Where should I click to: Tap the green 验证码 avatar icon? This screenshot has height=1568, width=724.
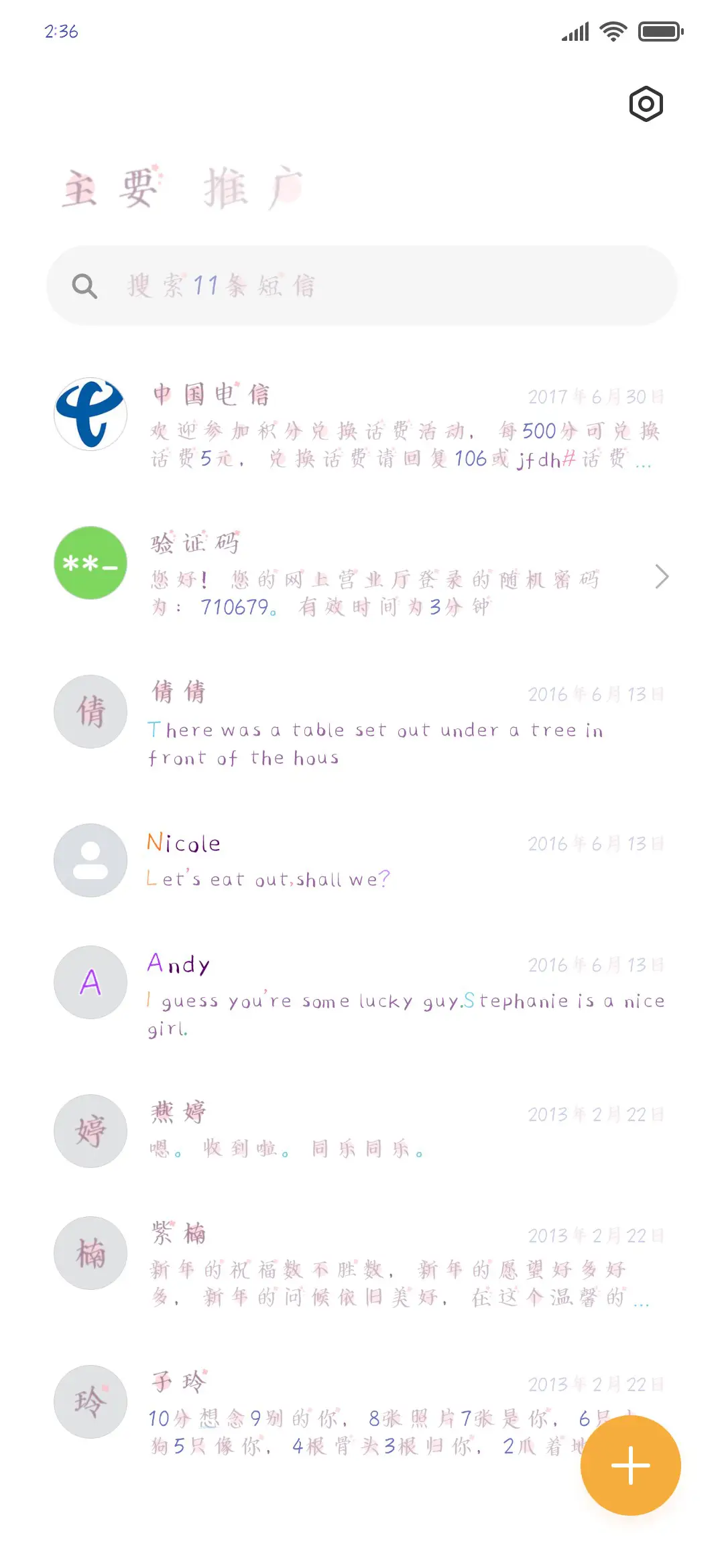coord(90,562)
